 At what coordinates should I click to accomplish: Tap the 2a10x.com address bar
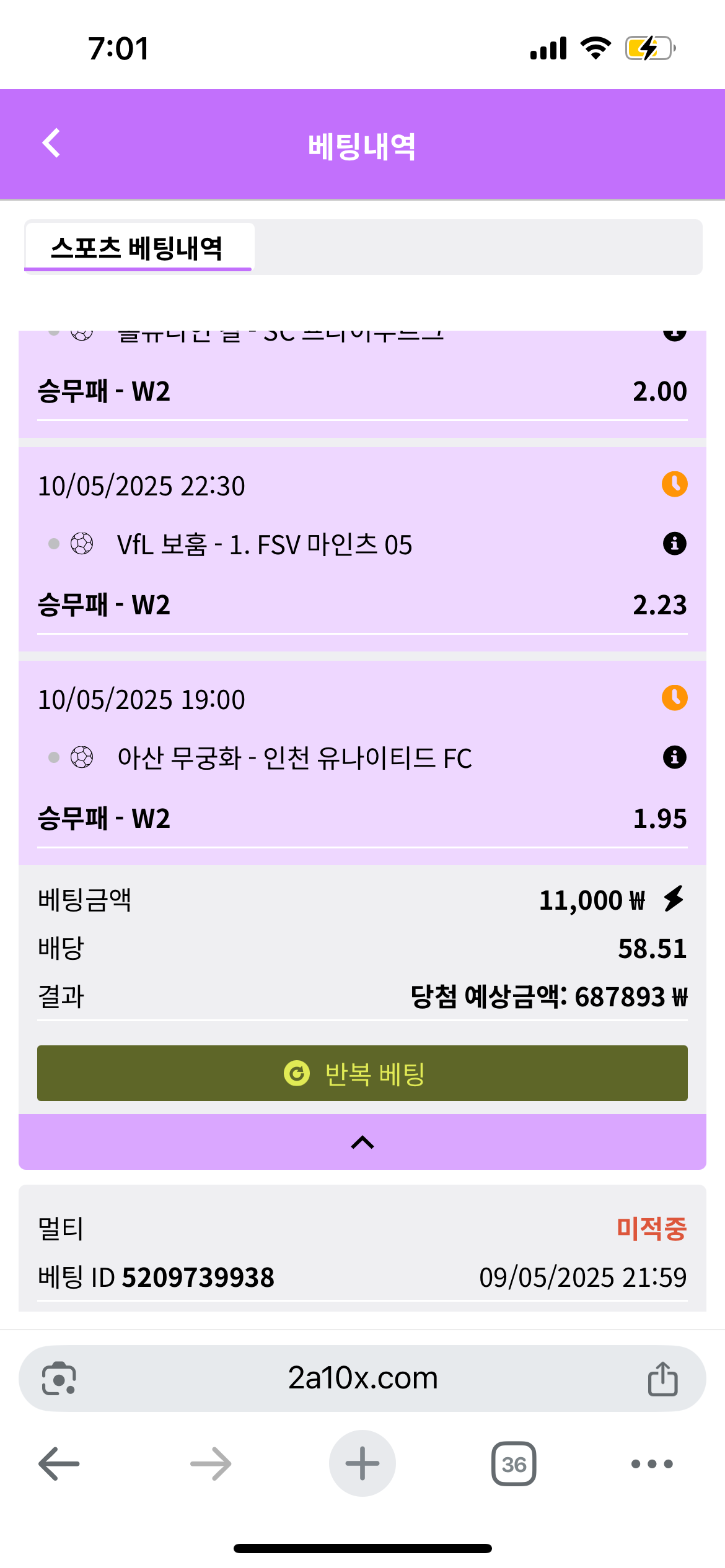tap(362, 1379)
